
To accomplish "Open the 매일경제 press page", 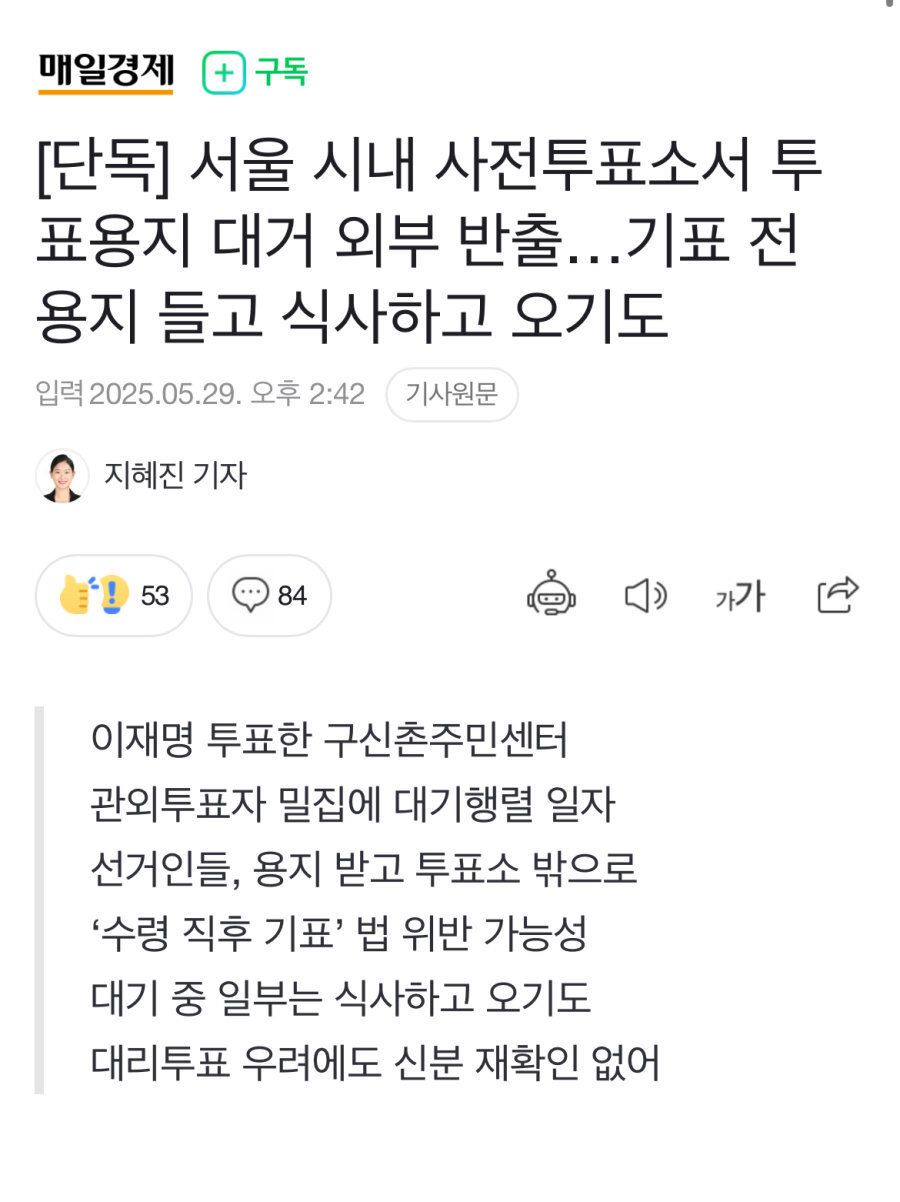I will coord(106,71).
